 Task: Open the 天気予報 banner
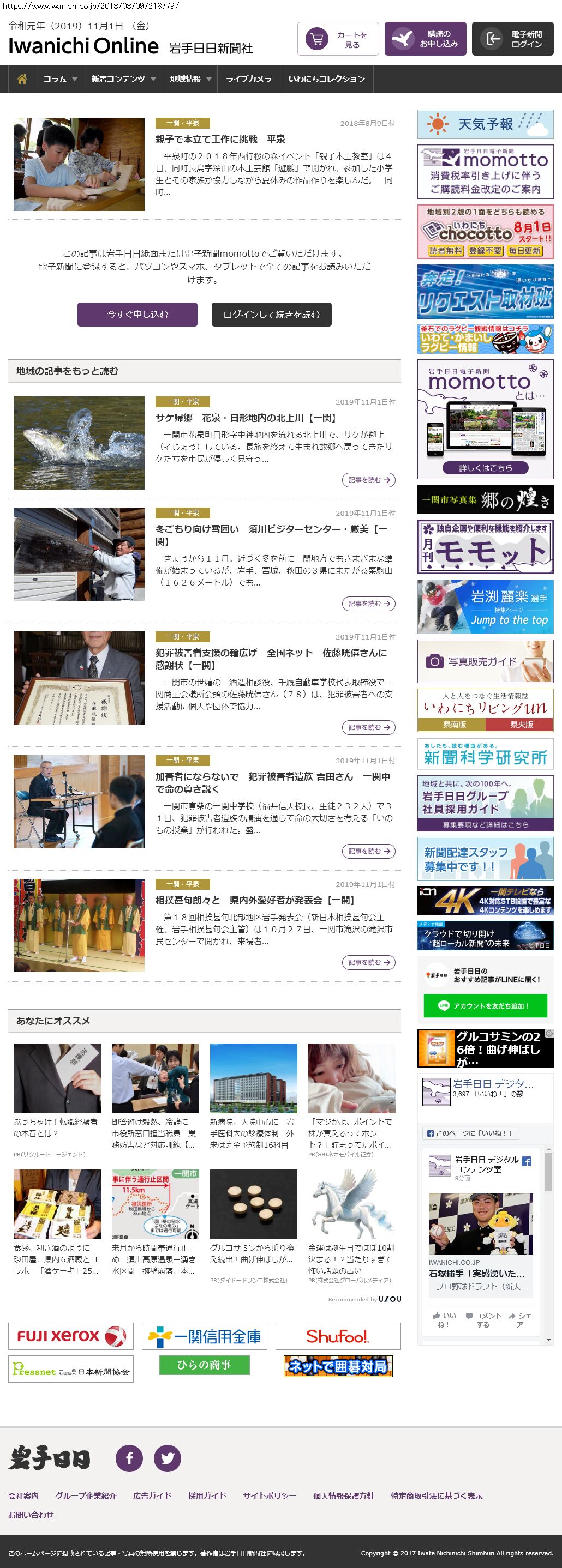pyautogui.click(x=485, y=124)
